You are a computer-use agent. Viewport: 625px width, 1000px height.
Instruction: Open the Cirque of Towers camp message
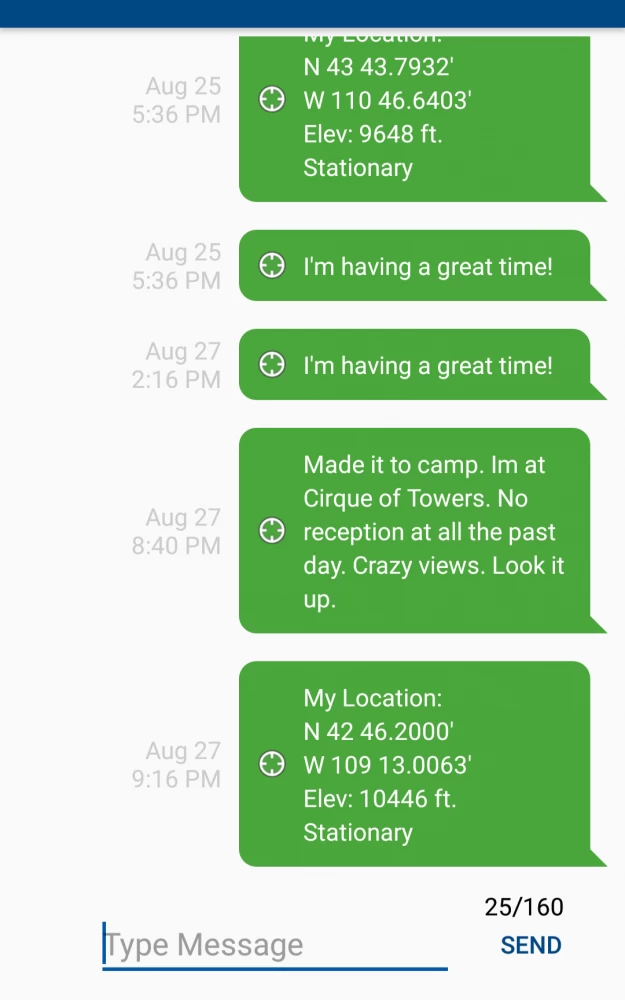point(434,532)
